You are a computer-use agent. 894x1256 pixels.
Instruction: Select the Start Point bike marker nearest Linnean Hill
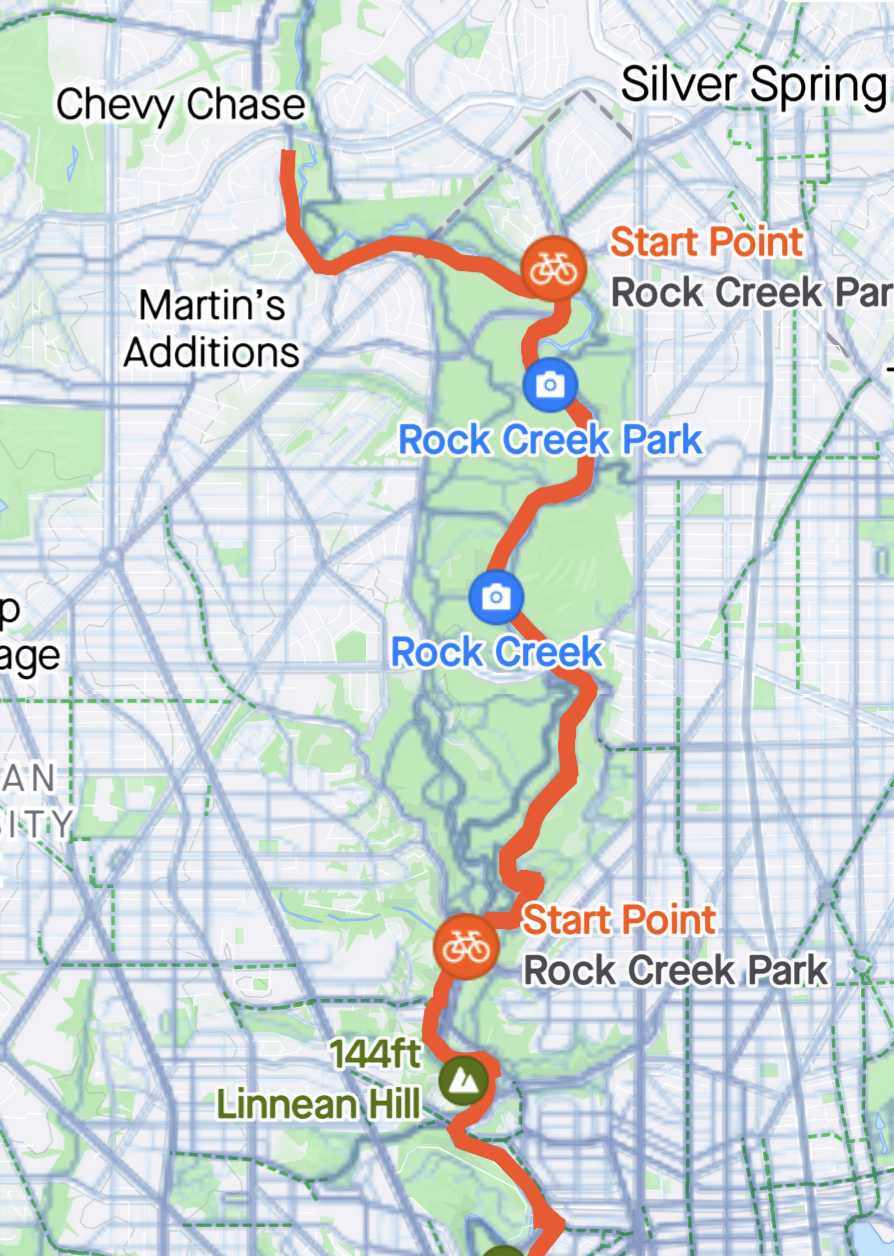pyautogui.click(x=464, y=945)
